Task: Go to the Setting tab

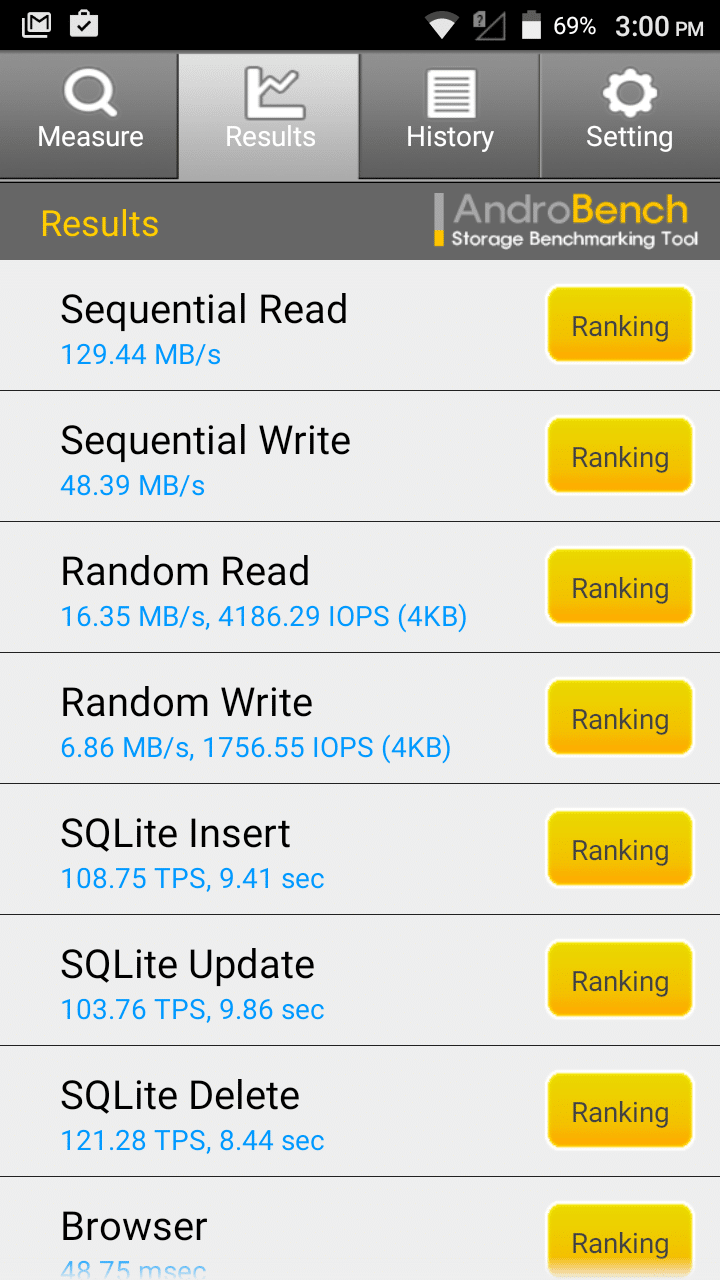Action: click(x=629, y=116)
